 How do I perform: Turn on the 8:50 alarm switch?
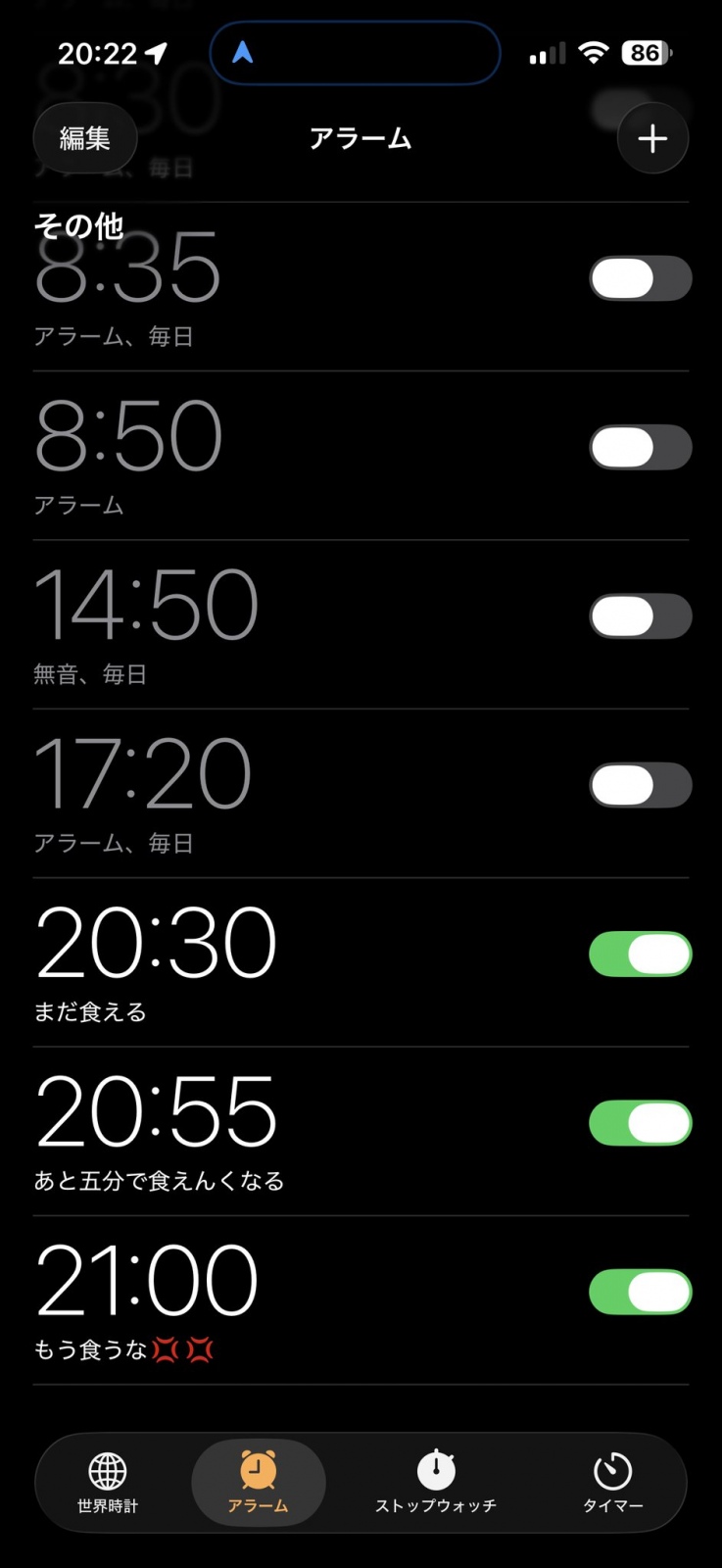point(640,447)
